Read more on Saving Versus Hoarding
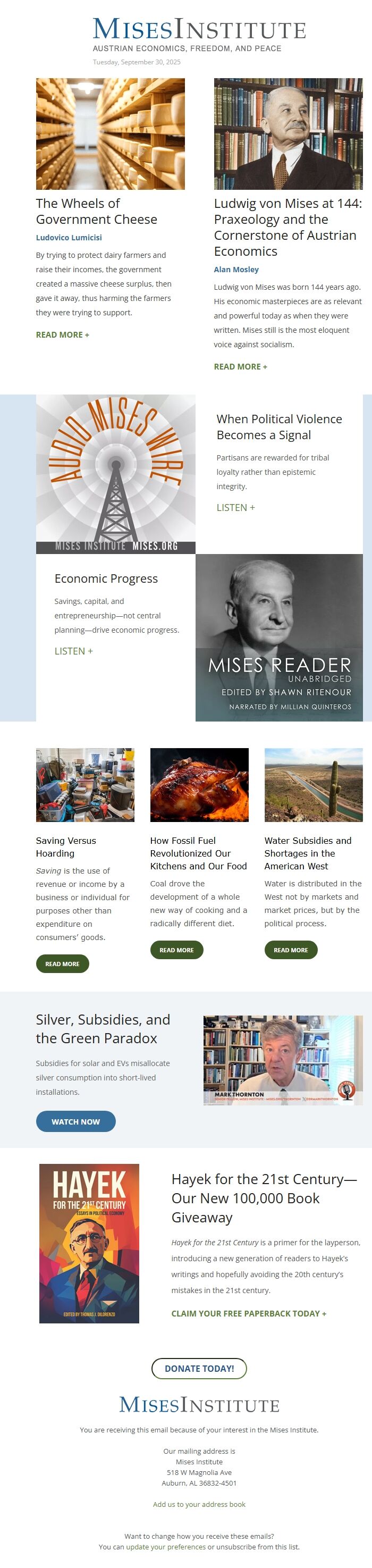Viewport: 372px width, 1568px height. (62, 963)
